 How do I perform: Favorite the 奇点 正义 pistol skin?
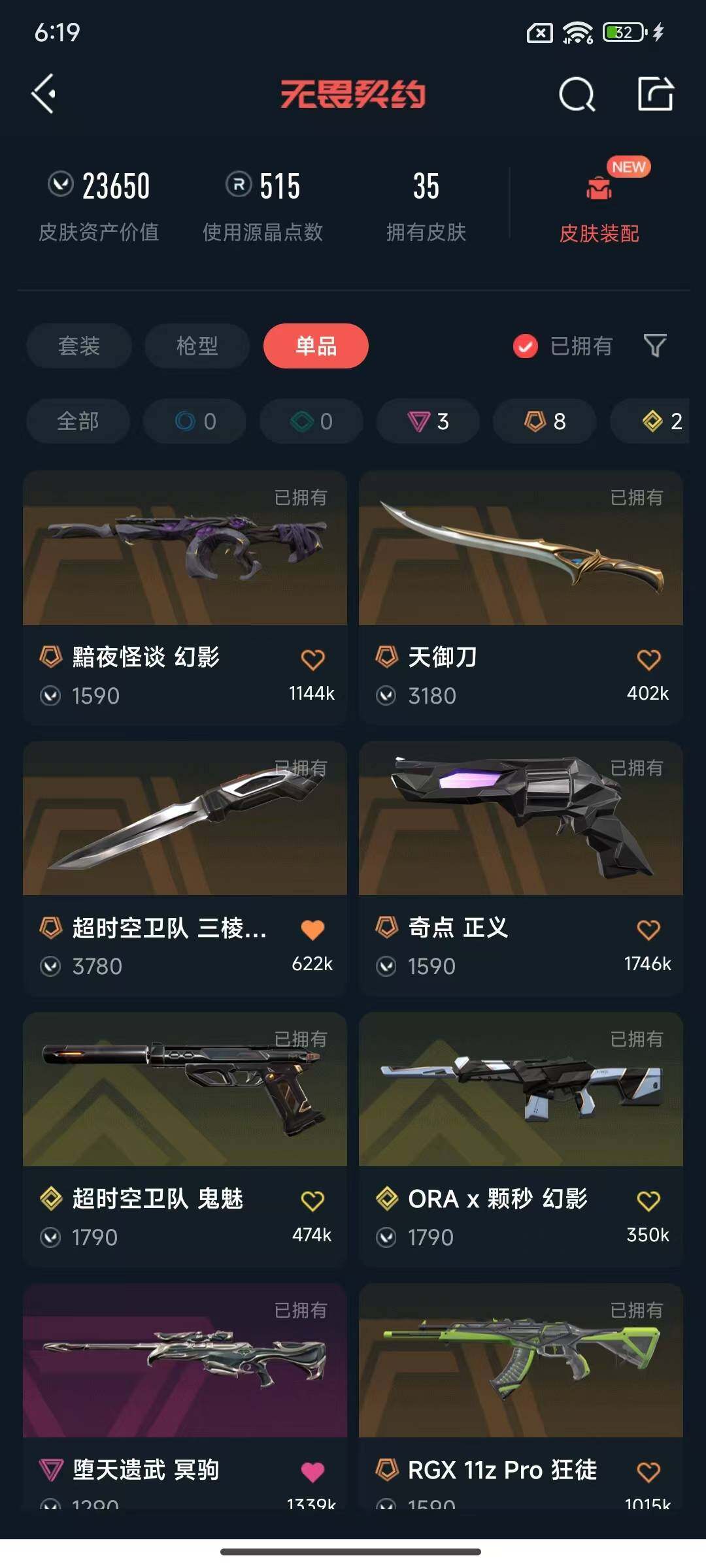pos(649,928)
